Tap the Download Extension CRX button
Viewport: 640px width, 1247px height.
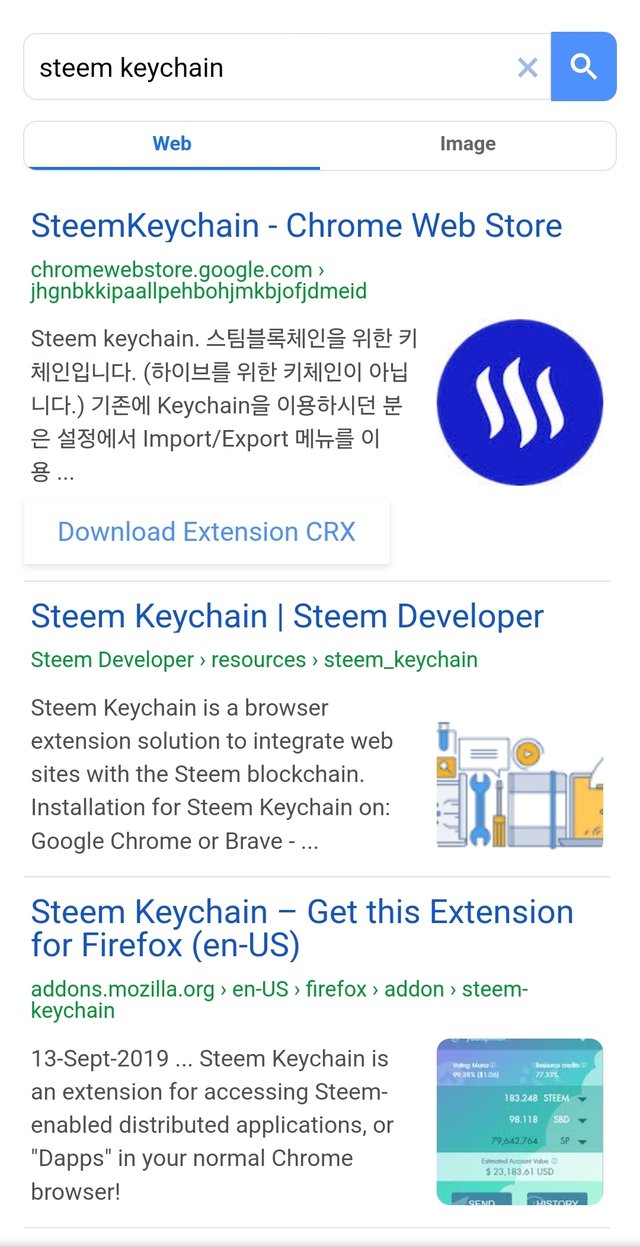(206, 532)
